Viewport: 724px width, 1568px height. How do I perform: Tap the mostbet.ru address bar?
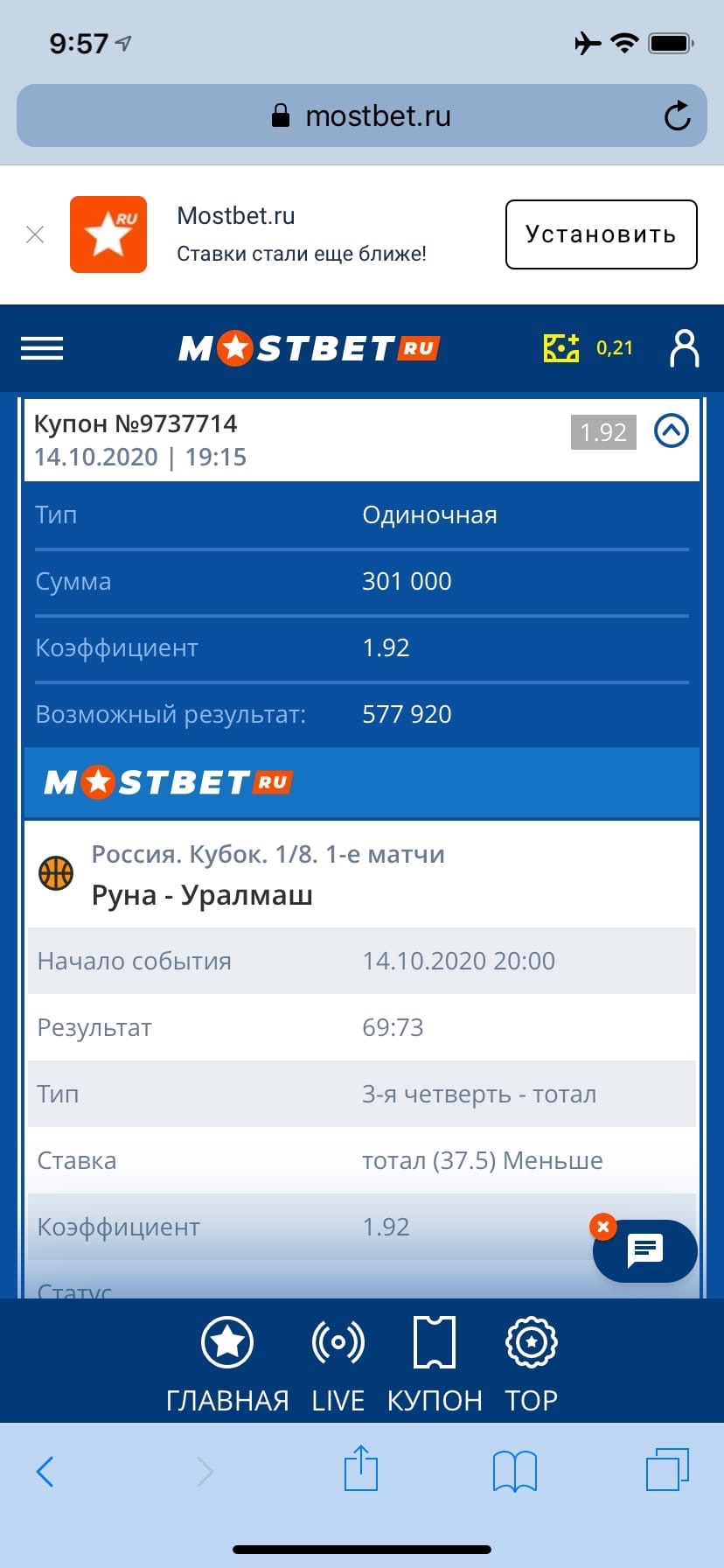click(x=361, y=115)
